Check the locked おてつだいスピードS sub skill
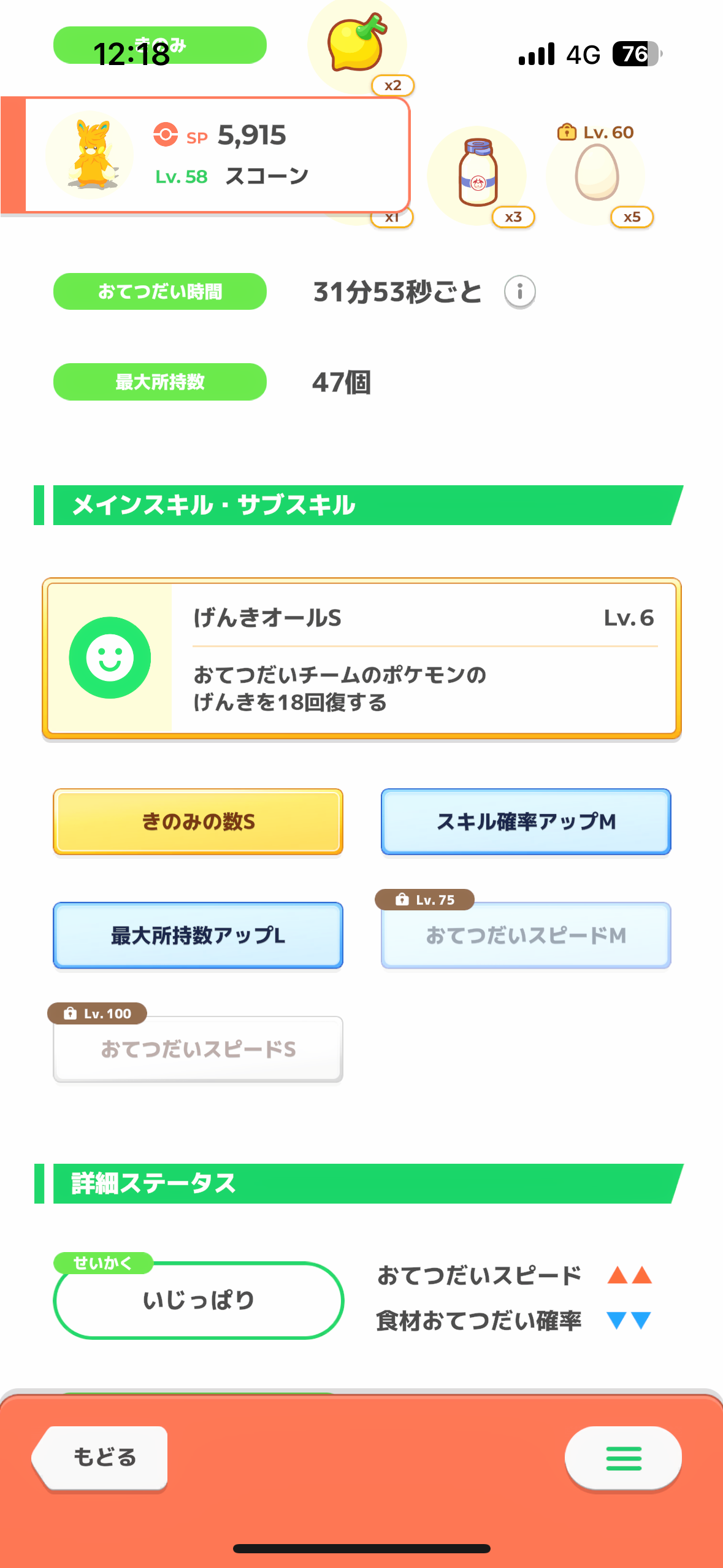This screenshot has height=1568, width=723. 198,1049
